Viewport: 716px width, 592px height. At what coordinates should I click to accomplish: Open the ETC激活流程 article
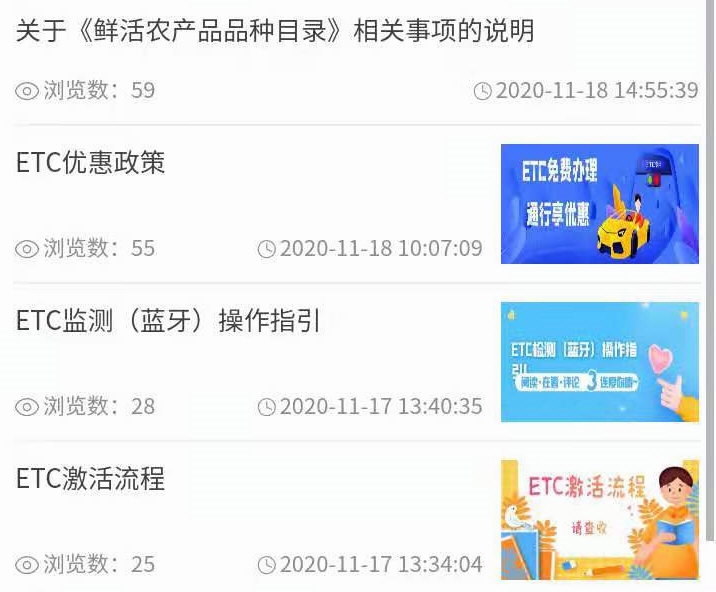(91, 479)
